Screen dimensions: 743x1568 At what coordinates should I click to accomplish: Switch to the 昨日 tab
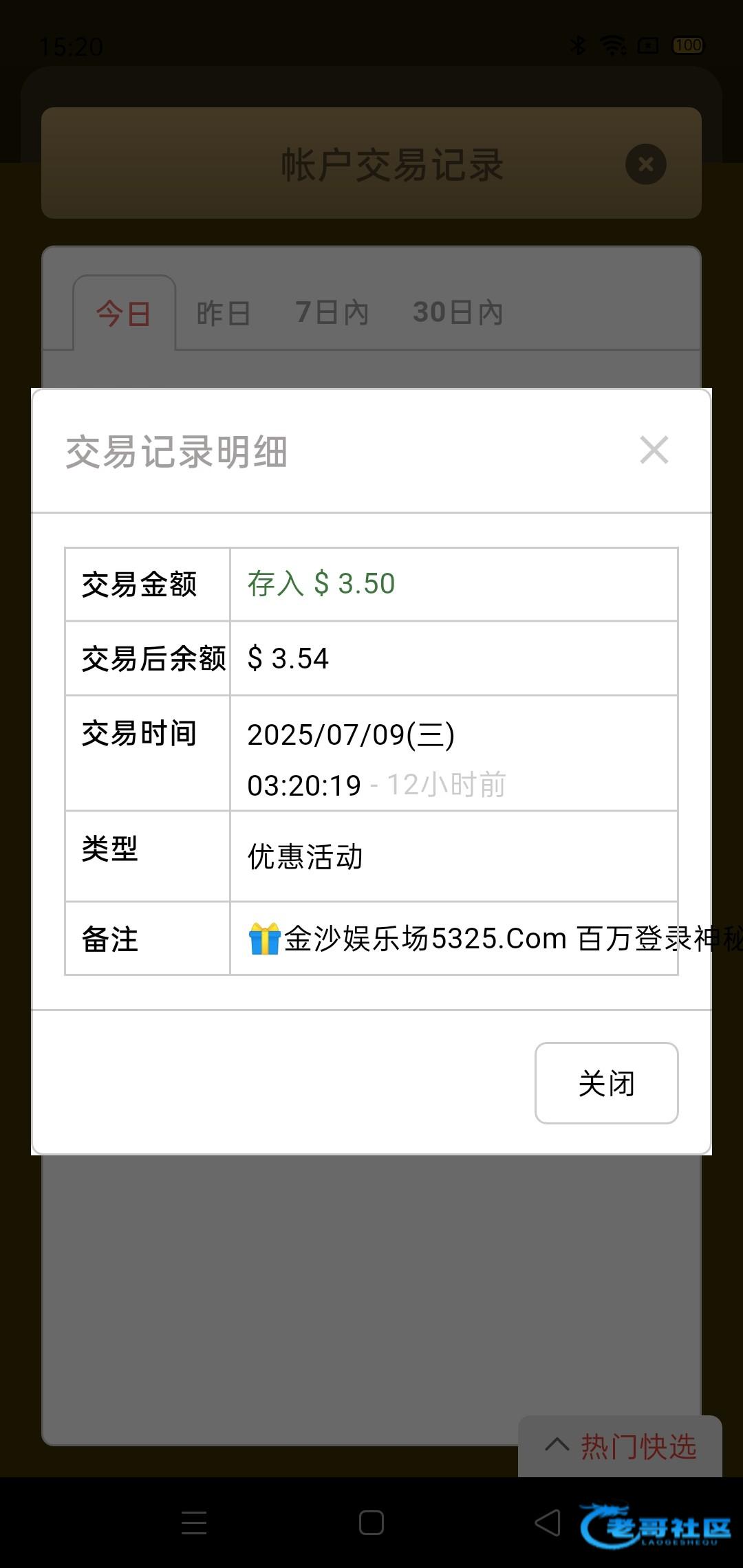tap(224, 314)
